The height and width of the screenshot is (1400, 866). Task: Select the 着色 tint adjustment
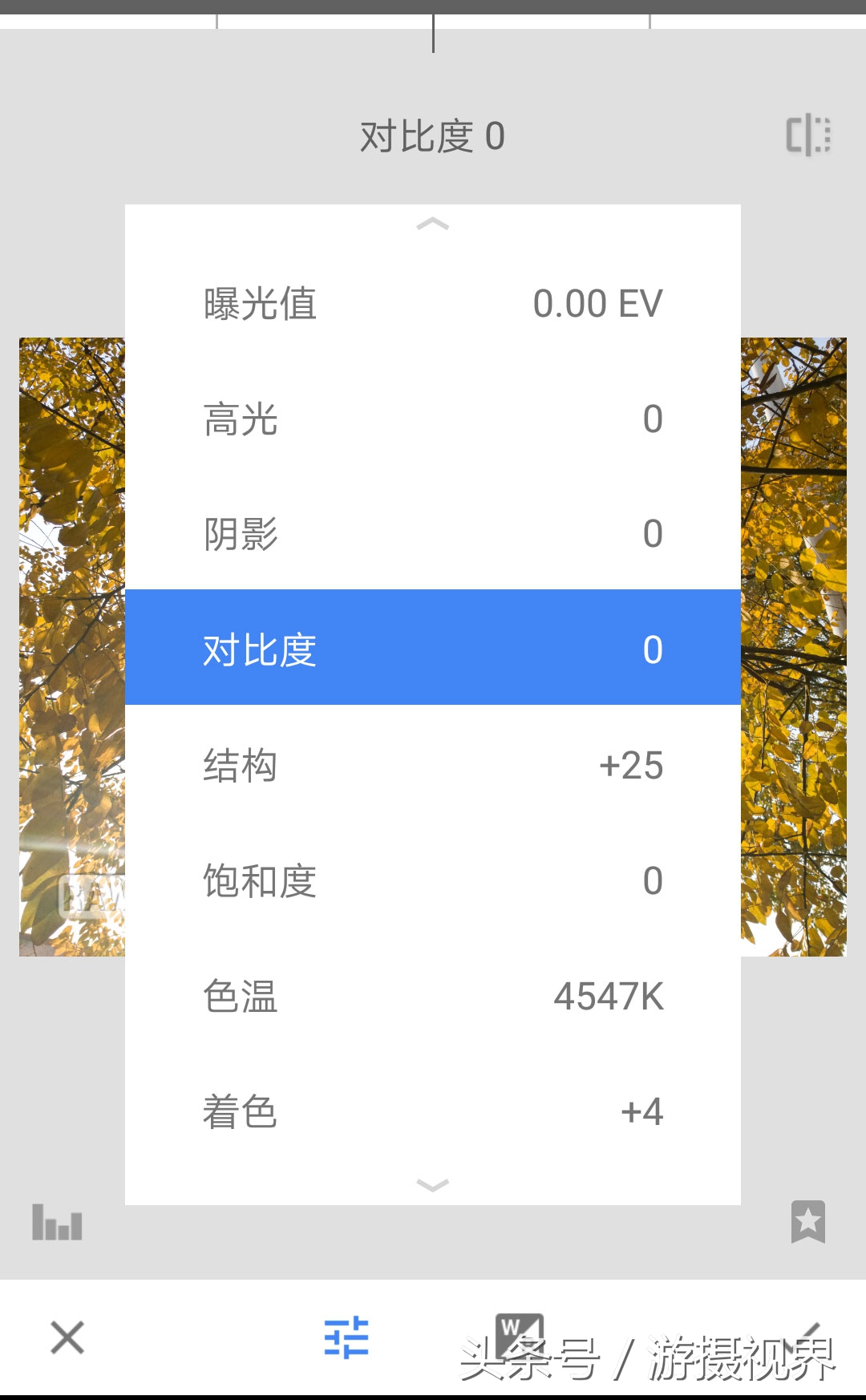(x=433, y=1111)
